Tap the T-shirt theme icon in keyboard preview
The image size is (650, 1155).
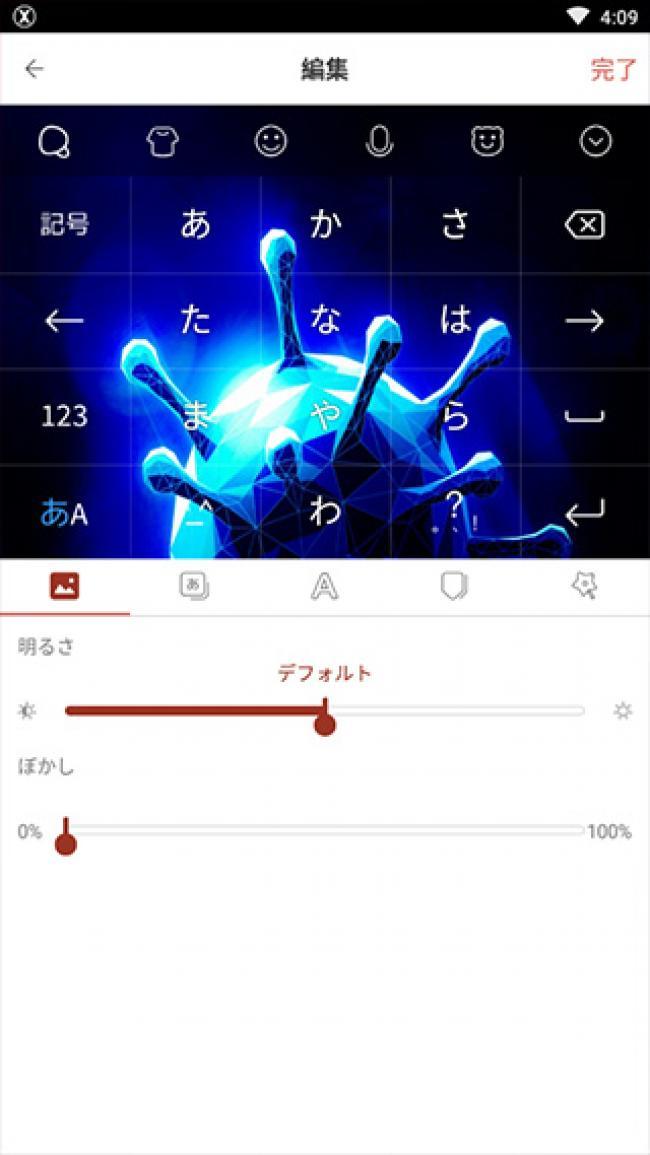(x=162, y=143)
